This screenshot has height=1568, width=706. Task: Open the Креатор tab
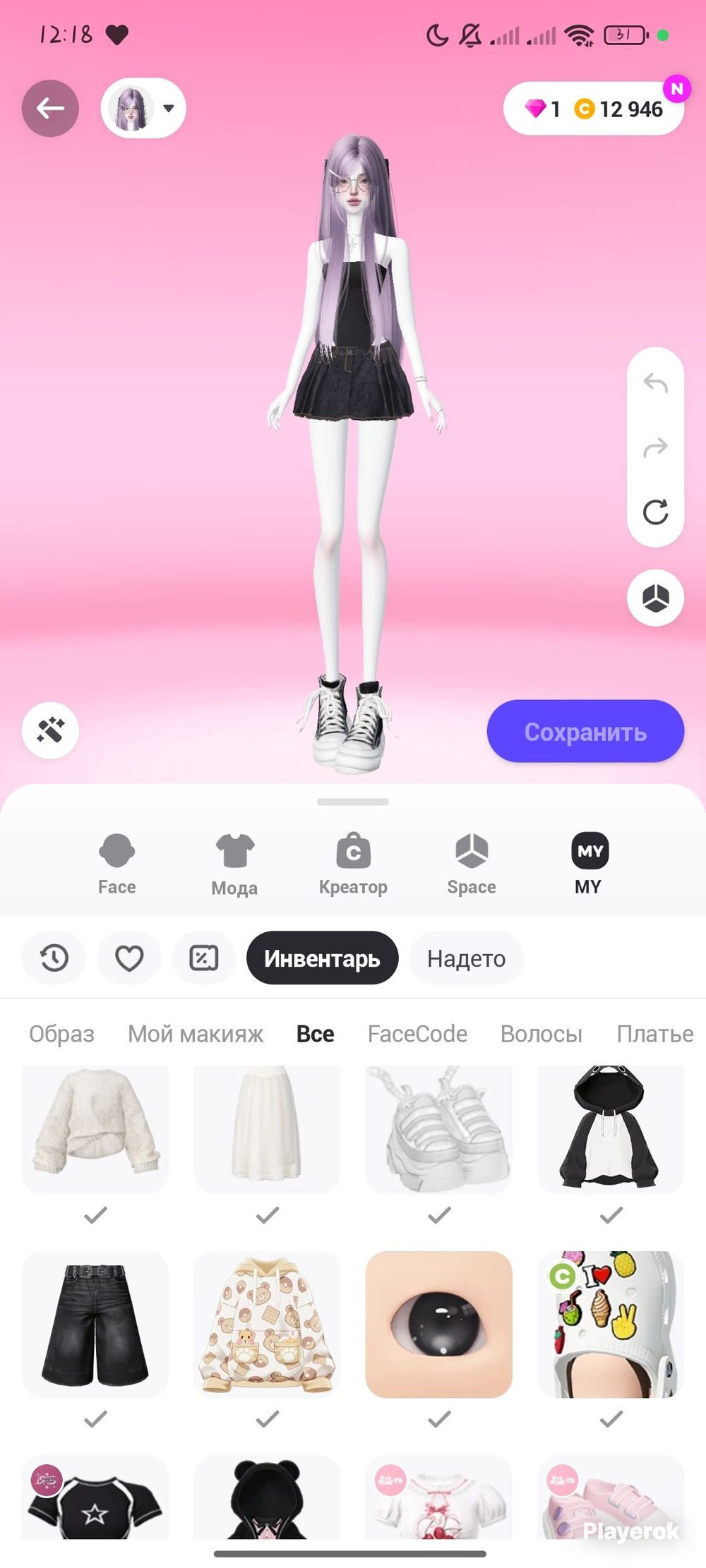353,864
